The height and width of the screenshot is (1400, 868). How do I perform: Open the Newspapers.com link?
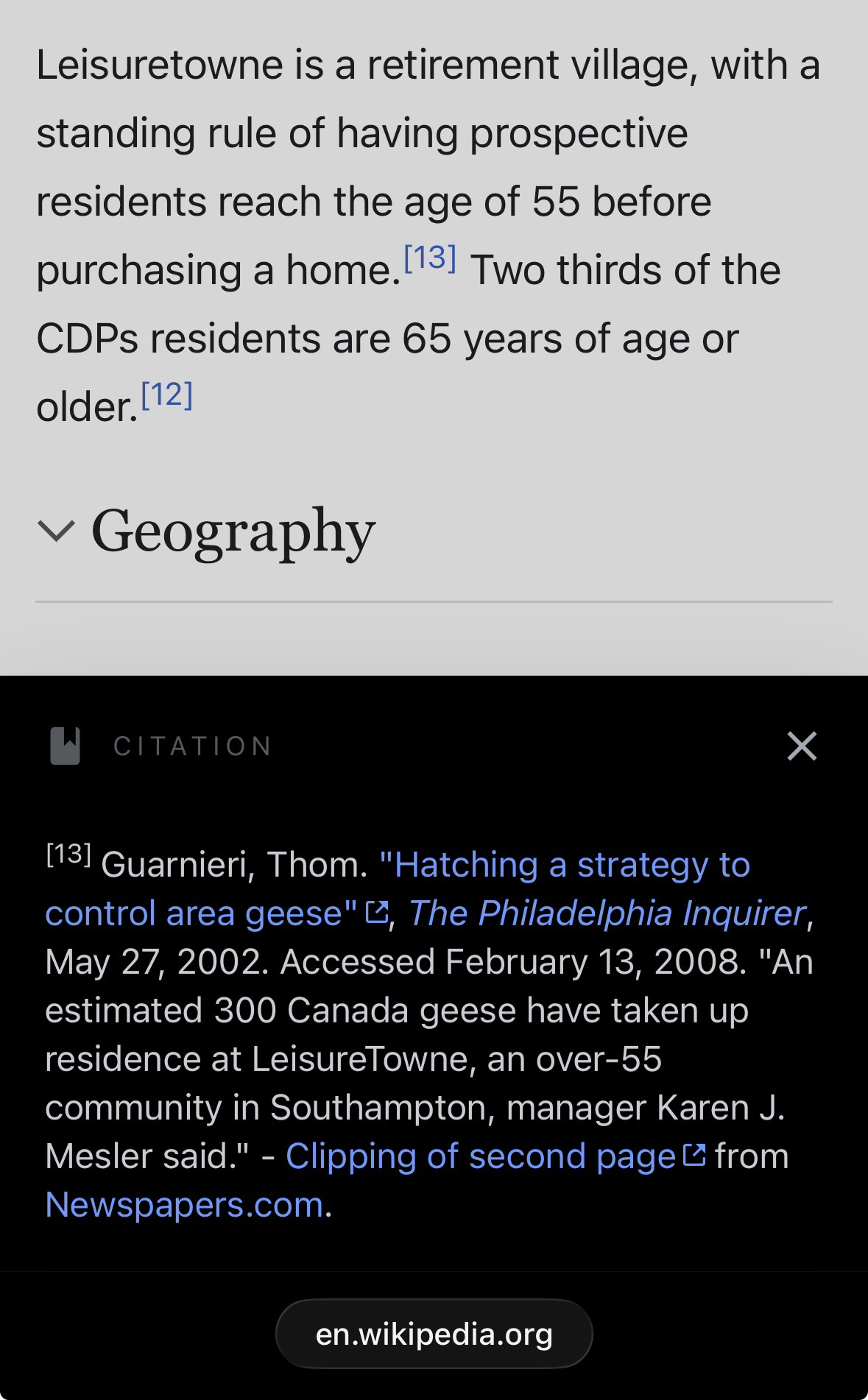pos(184,1205)
